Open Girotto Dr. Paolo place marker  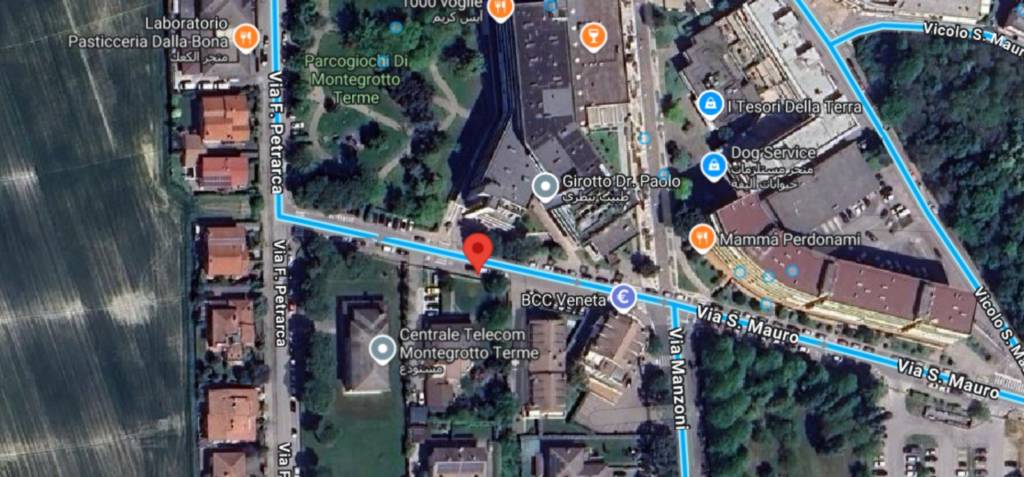coord(544,185)
